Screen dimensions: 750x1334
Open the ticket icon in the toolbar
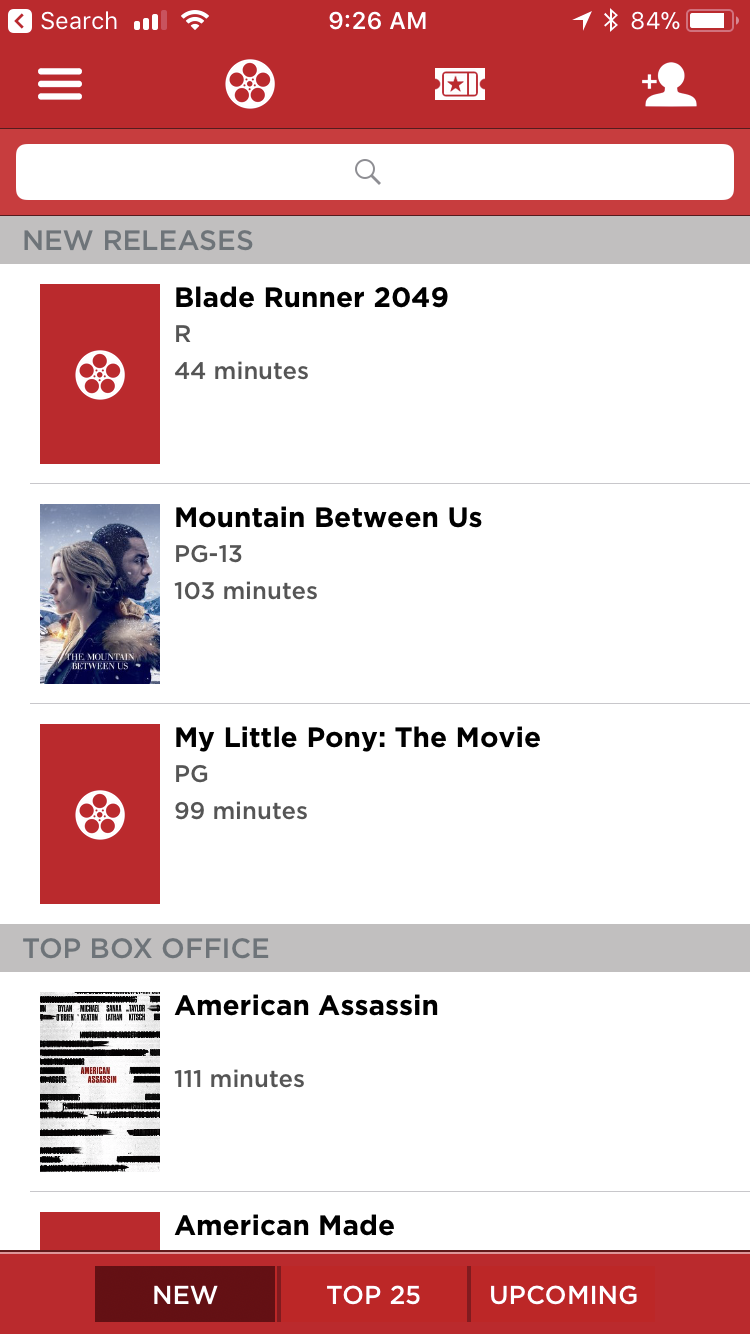(460, 84)
